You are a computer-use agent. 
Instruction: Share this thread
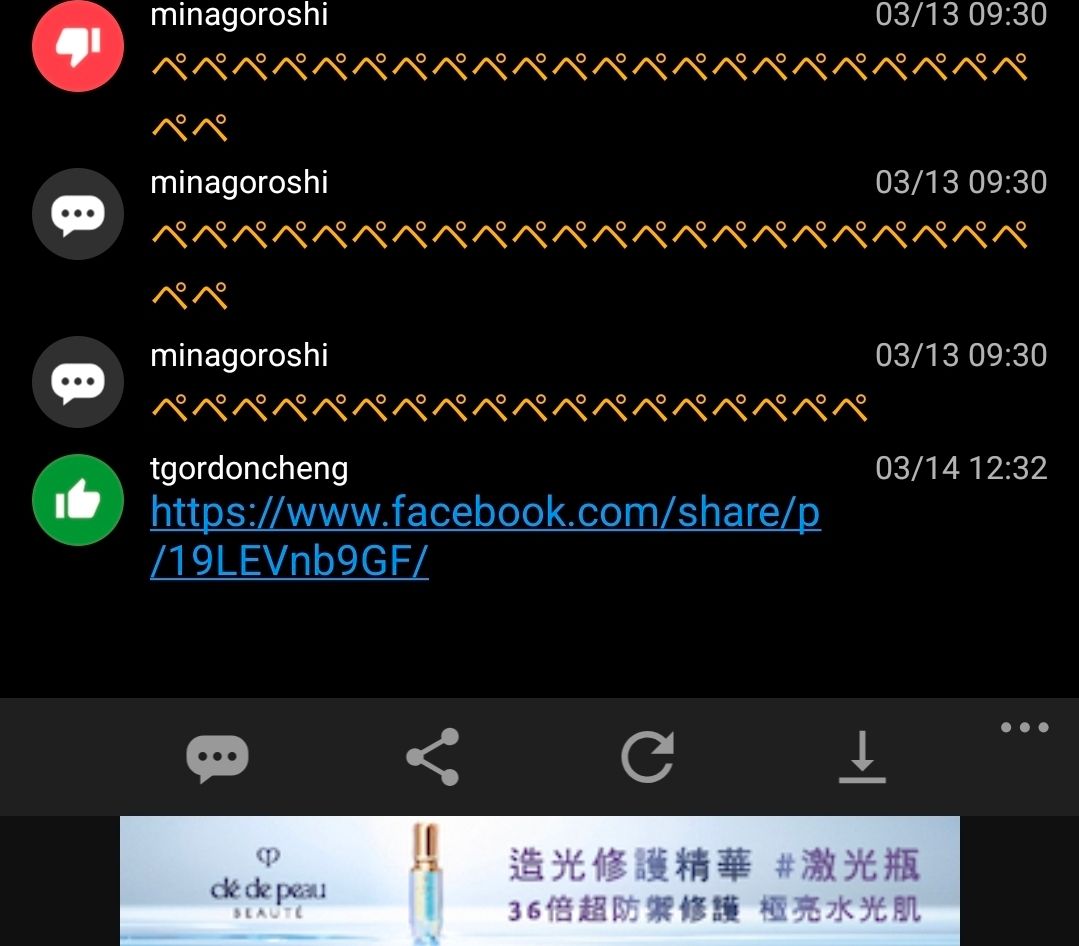tap(433, 757)
